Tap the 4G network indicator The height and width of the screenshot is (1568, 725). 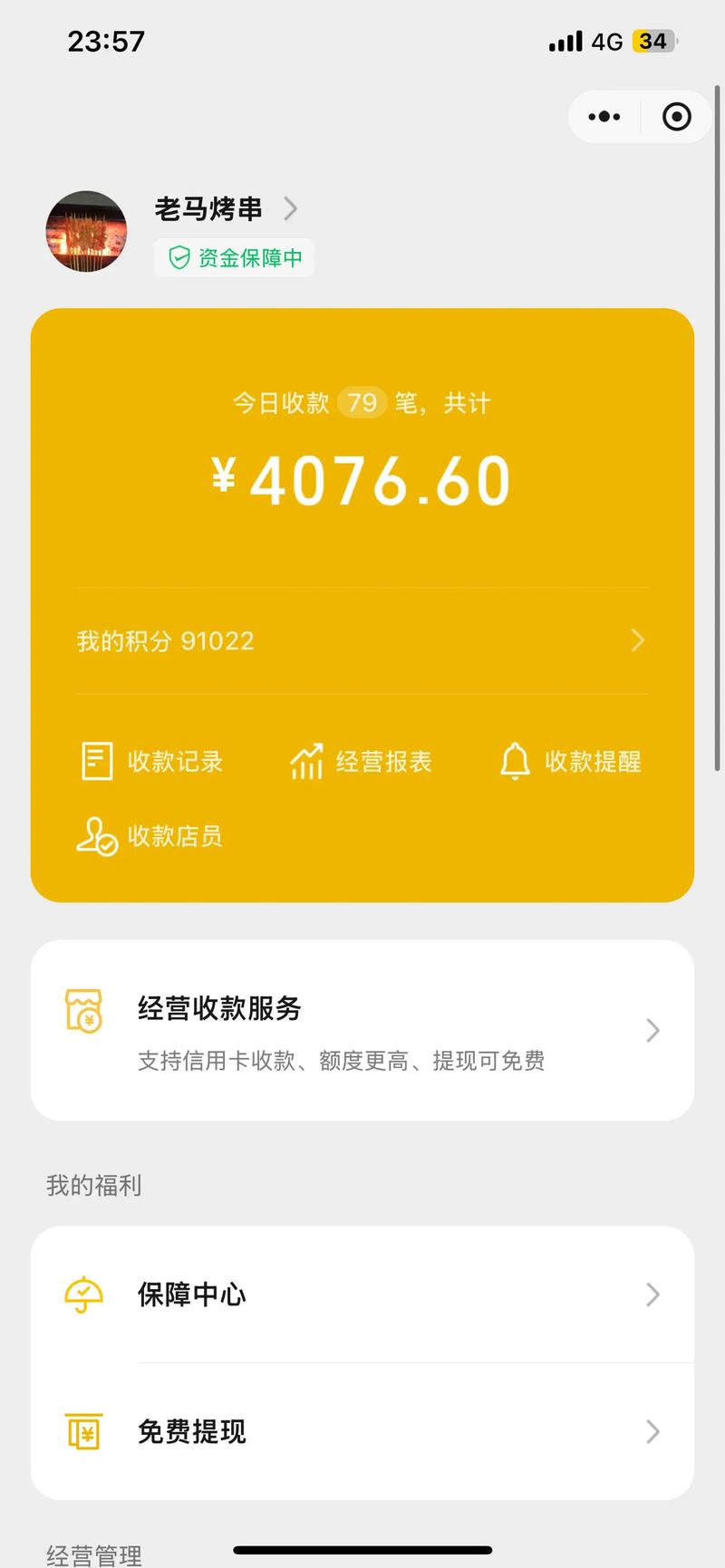[606, 41]
